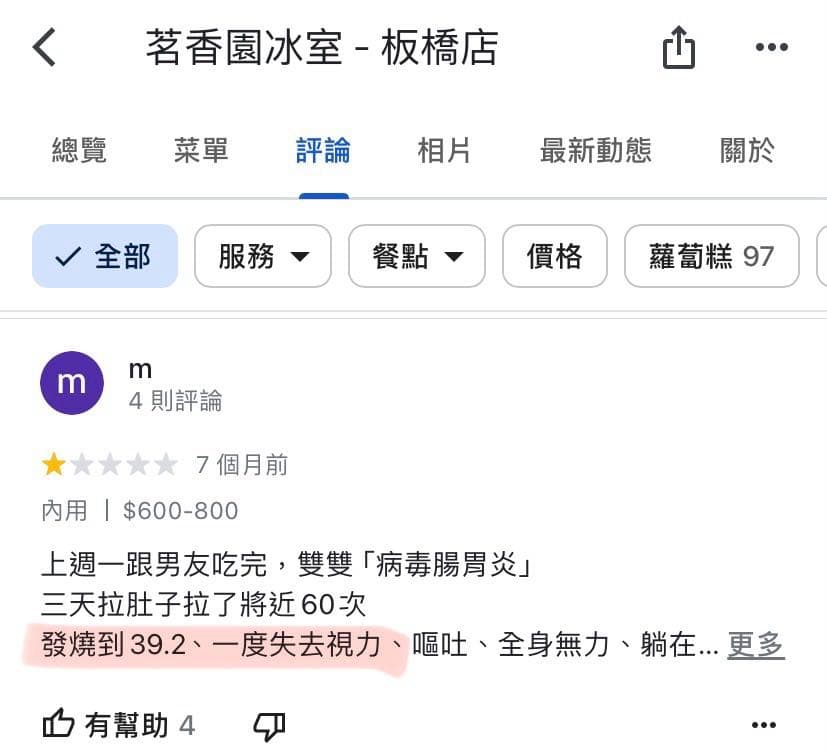Screen dimensions: 827x755
Task: Open the review's more options menu
Action: point(763,724)
